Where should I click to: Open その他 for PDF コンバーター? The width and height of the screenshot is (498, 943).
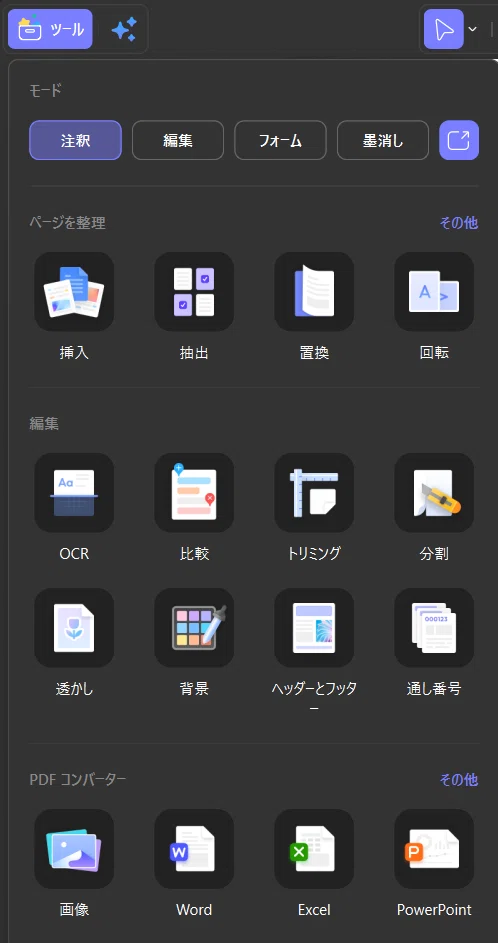tap(459, 779)
